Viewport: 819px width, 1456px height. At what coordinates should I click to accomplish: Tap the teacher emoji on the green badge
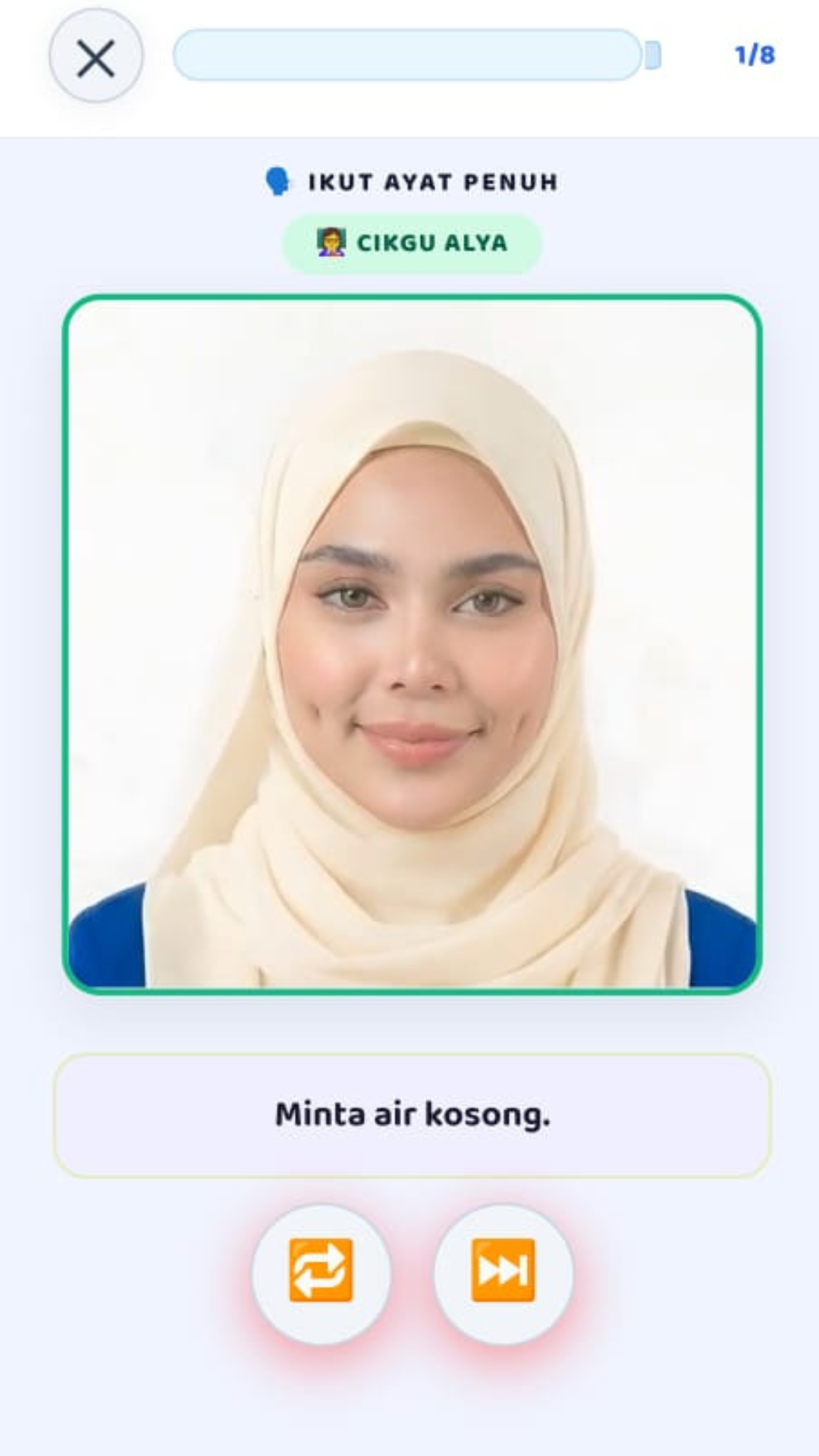coord(331,243)
